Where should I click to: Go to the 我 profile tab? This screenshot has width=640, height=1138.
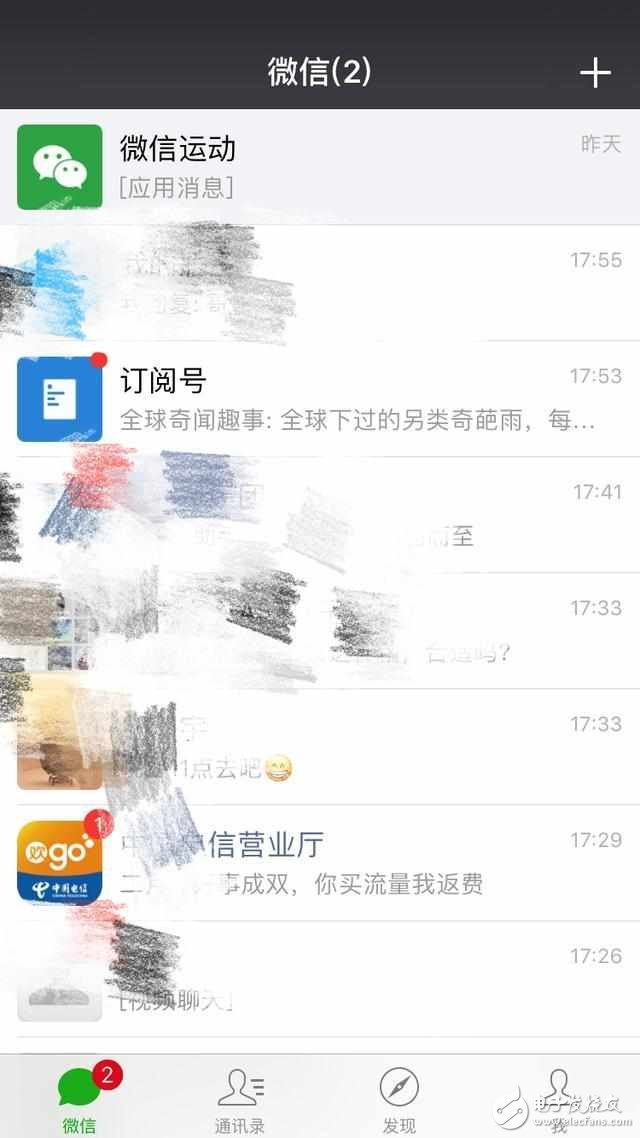(x=558, y=1098)
